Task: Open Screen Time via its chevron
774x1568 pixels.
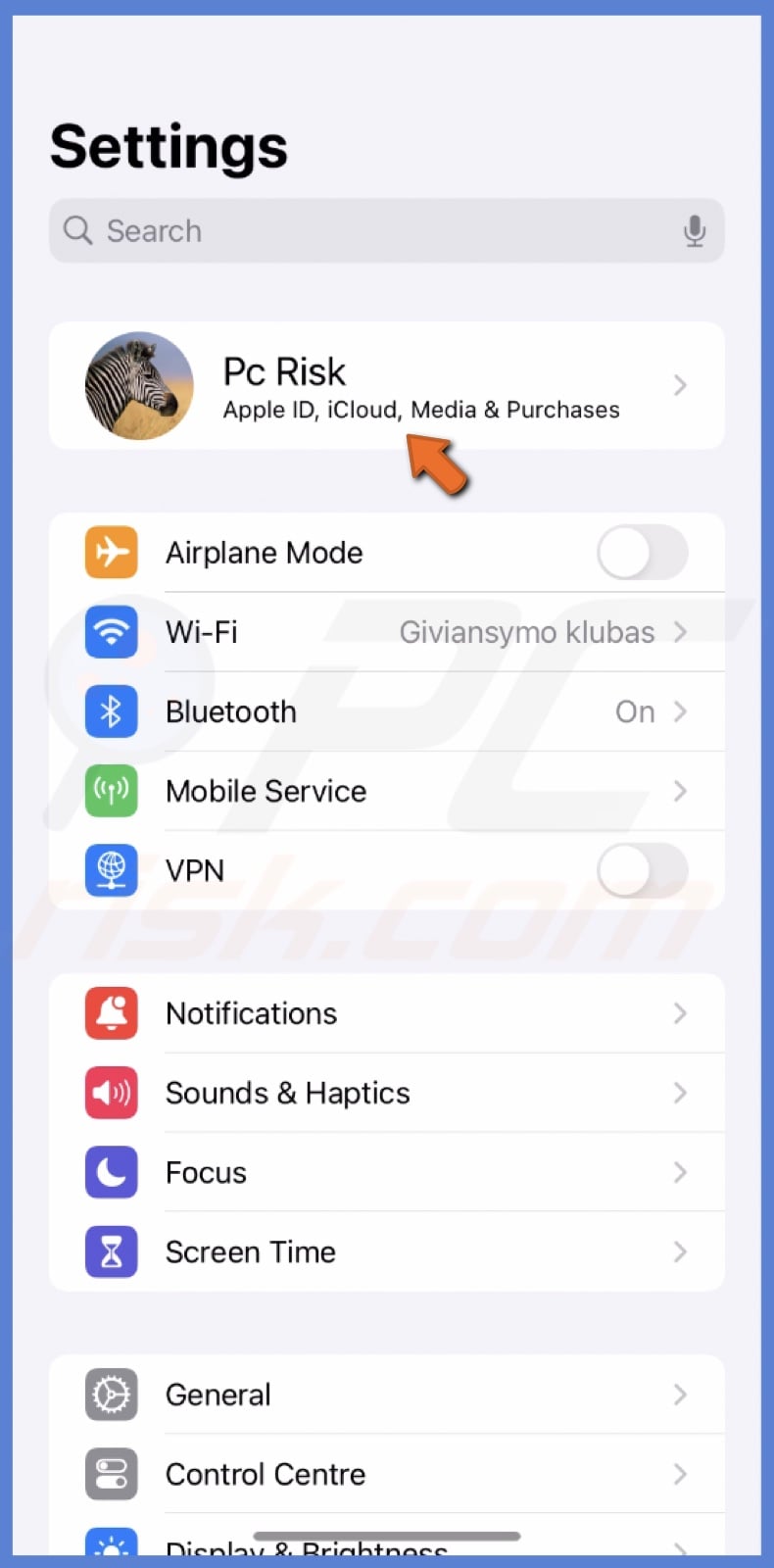Action: 680,1251
